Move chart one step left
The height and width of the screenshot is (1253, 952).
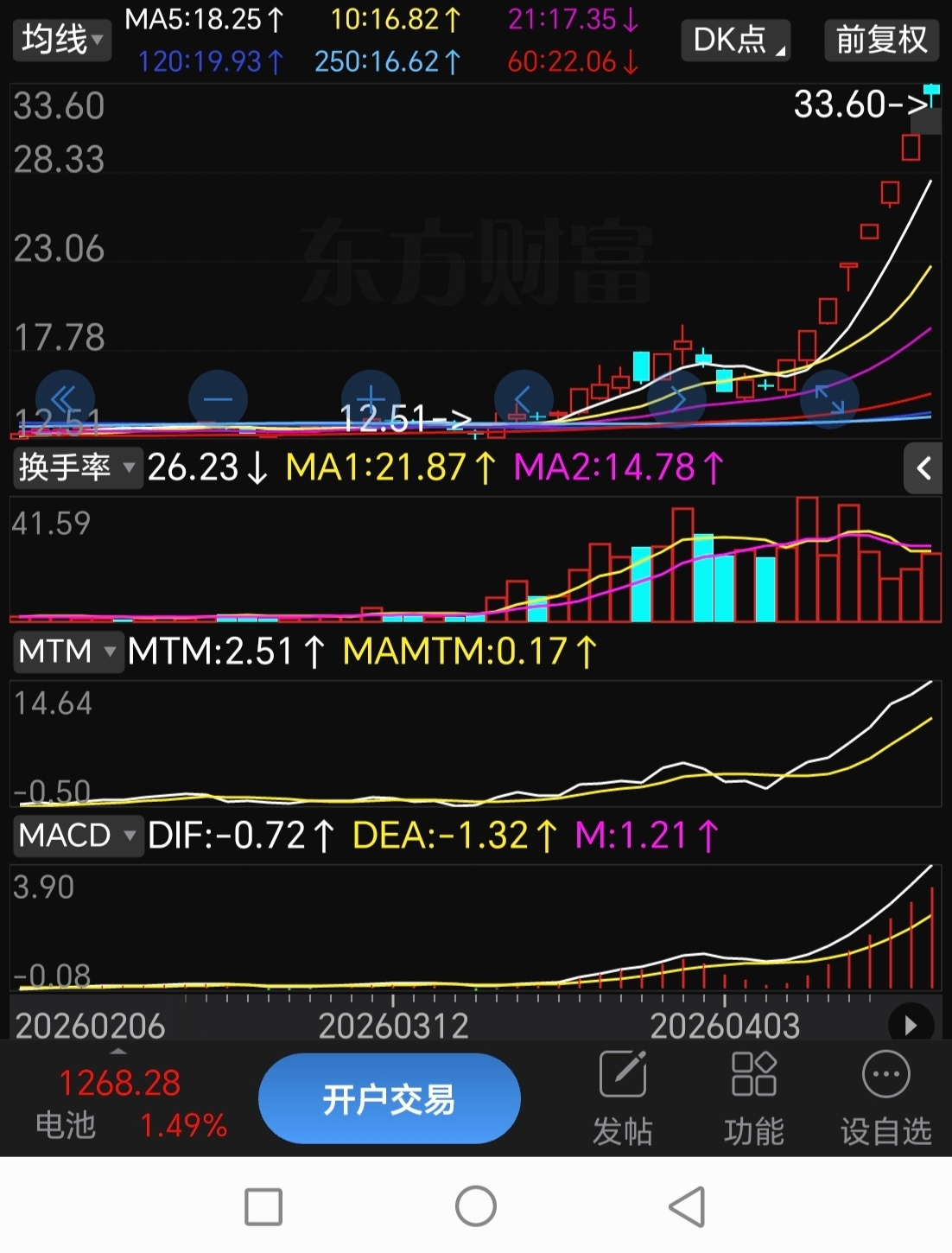[x=524, y=399]
